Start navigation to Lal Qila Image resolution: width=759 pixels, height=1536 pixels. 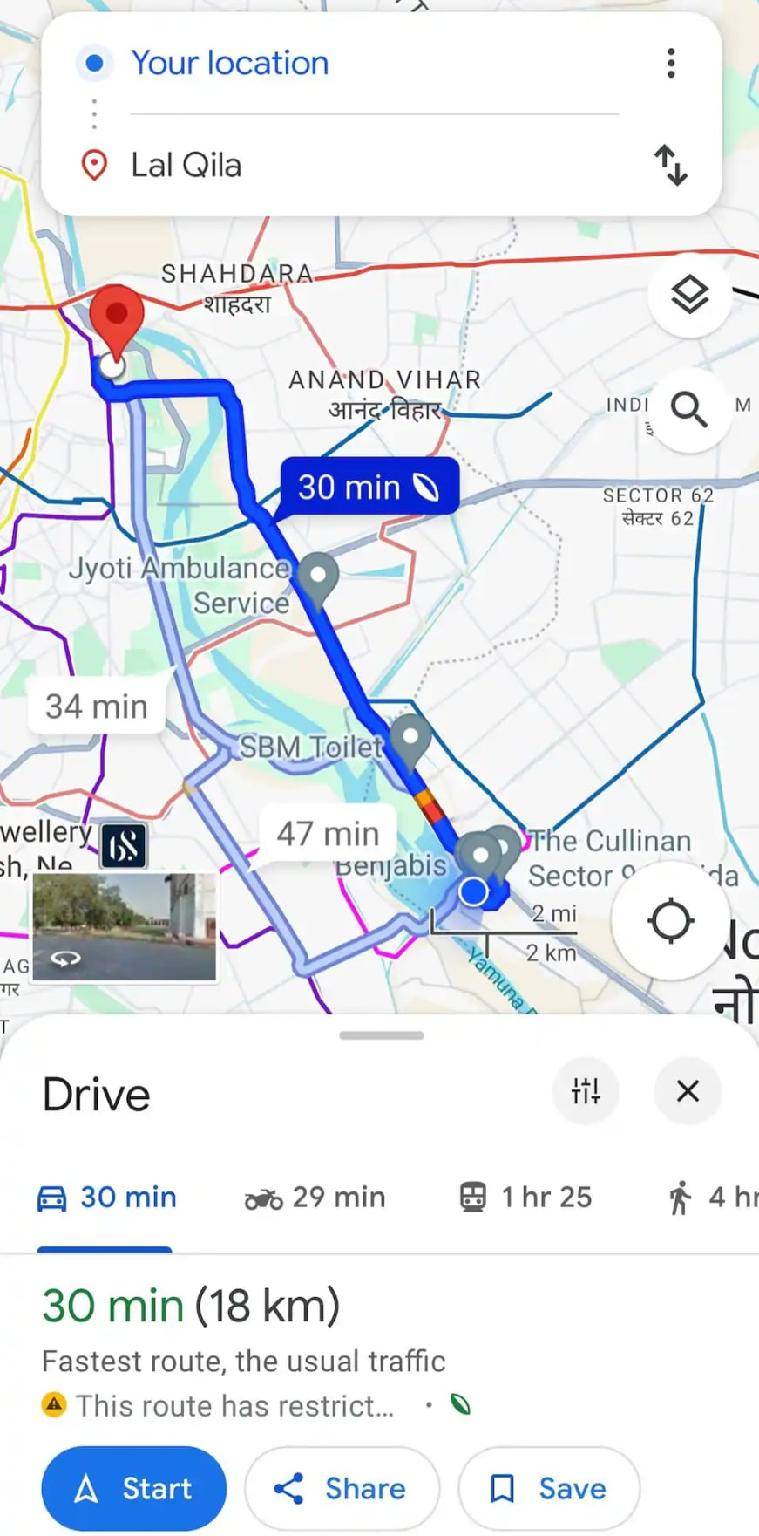pos(134,1488)
